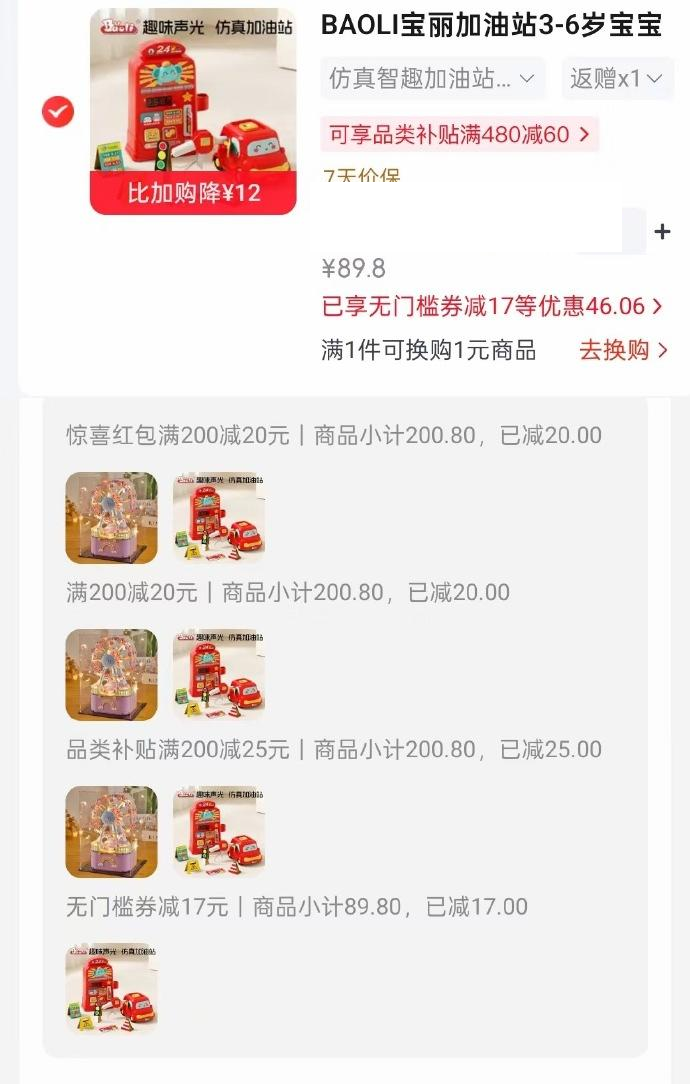Uncheck the BAOLI gas station item
The image size is (690, 1084).
pos(57,112)
